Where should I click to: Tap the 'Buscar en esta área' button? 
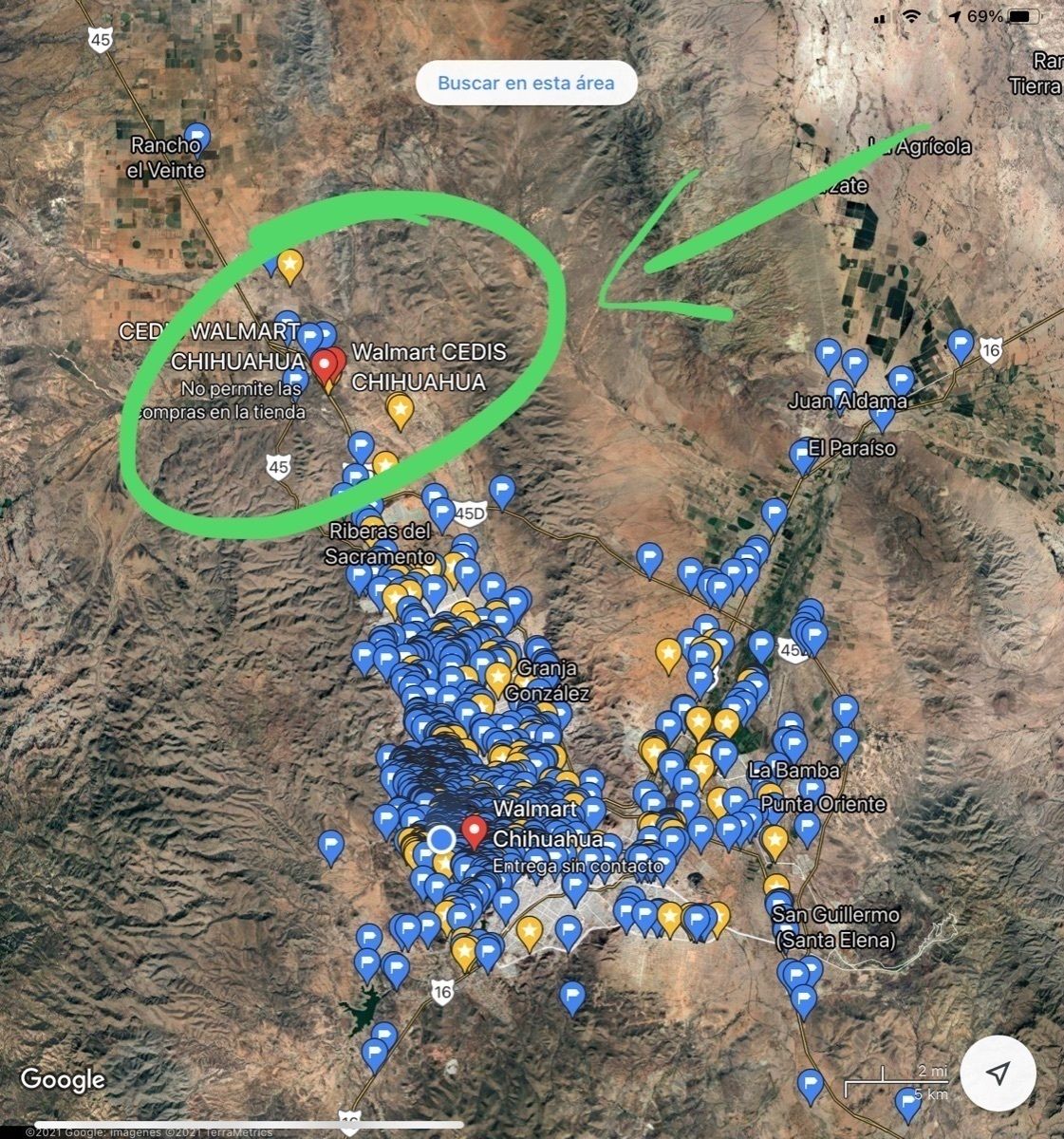click(x=526, y=84)
